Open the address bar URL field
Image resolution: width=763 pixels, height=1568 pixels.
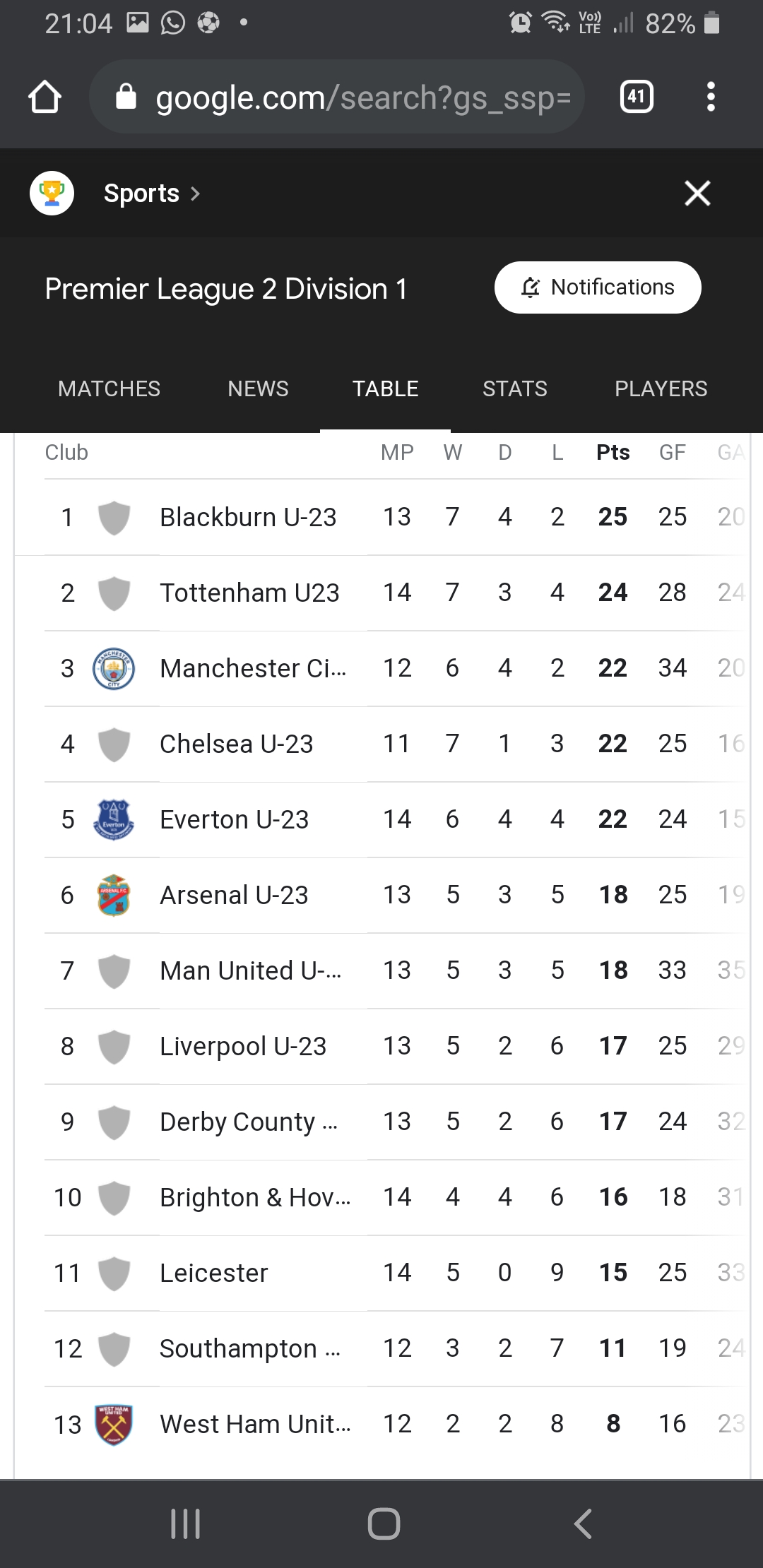click(337, 97)
